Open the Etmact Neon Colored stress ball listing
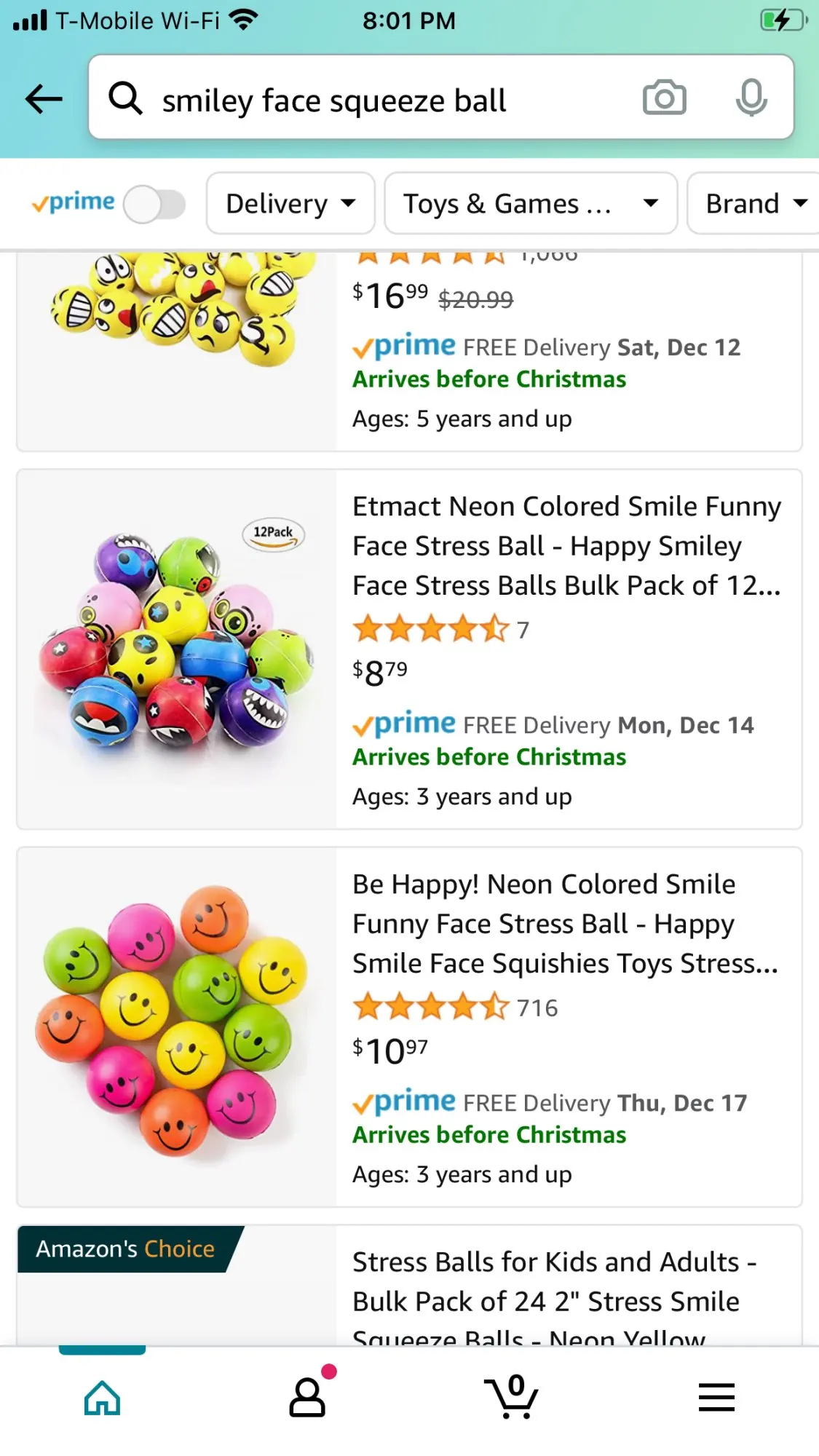Screen dimensions: 819x1456 (566, 546)
